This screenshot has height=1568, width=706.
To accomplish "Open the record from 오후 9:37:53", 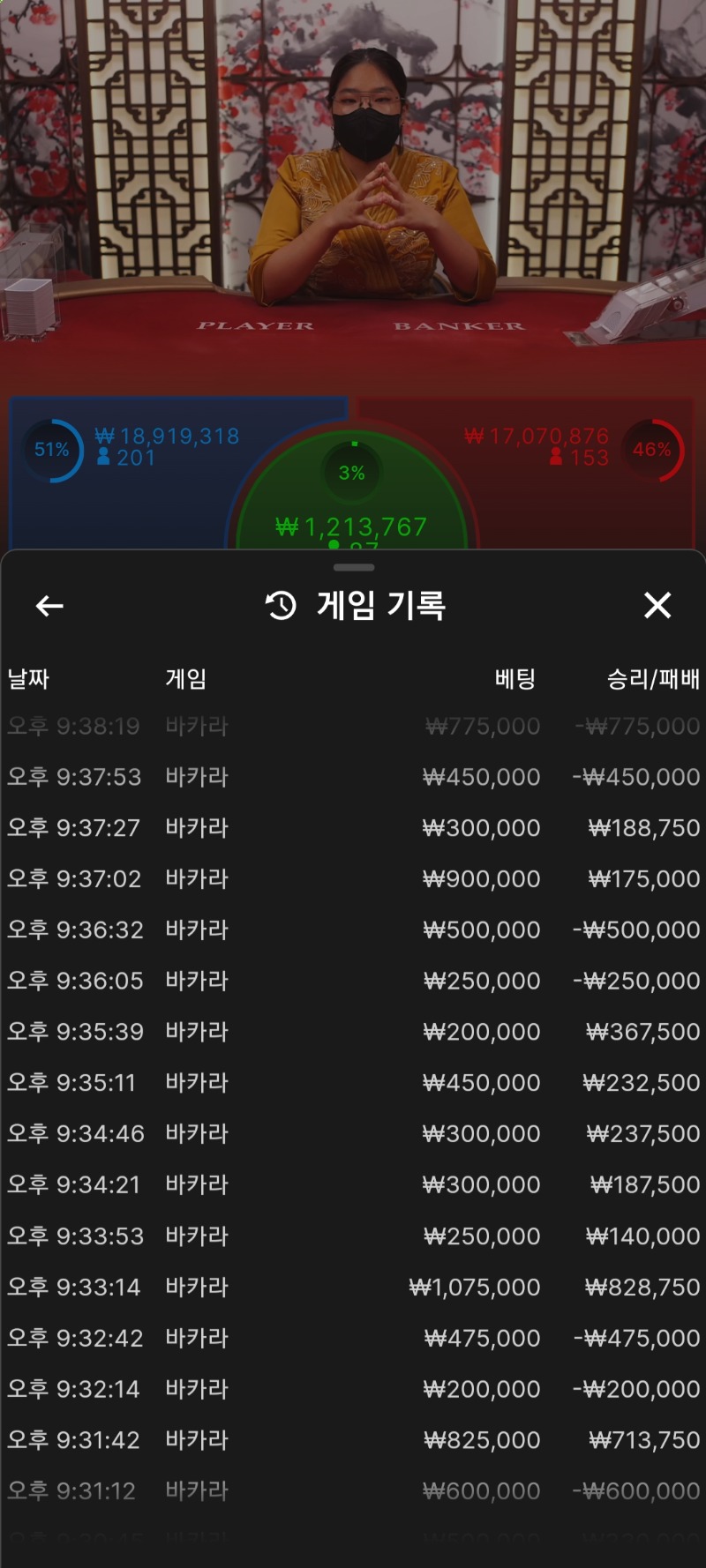I will (353, 777).
